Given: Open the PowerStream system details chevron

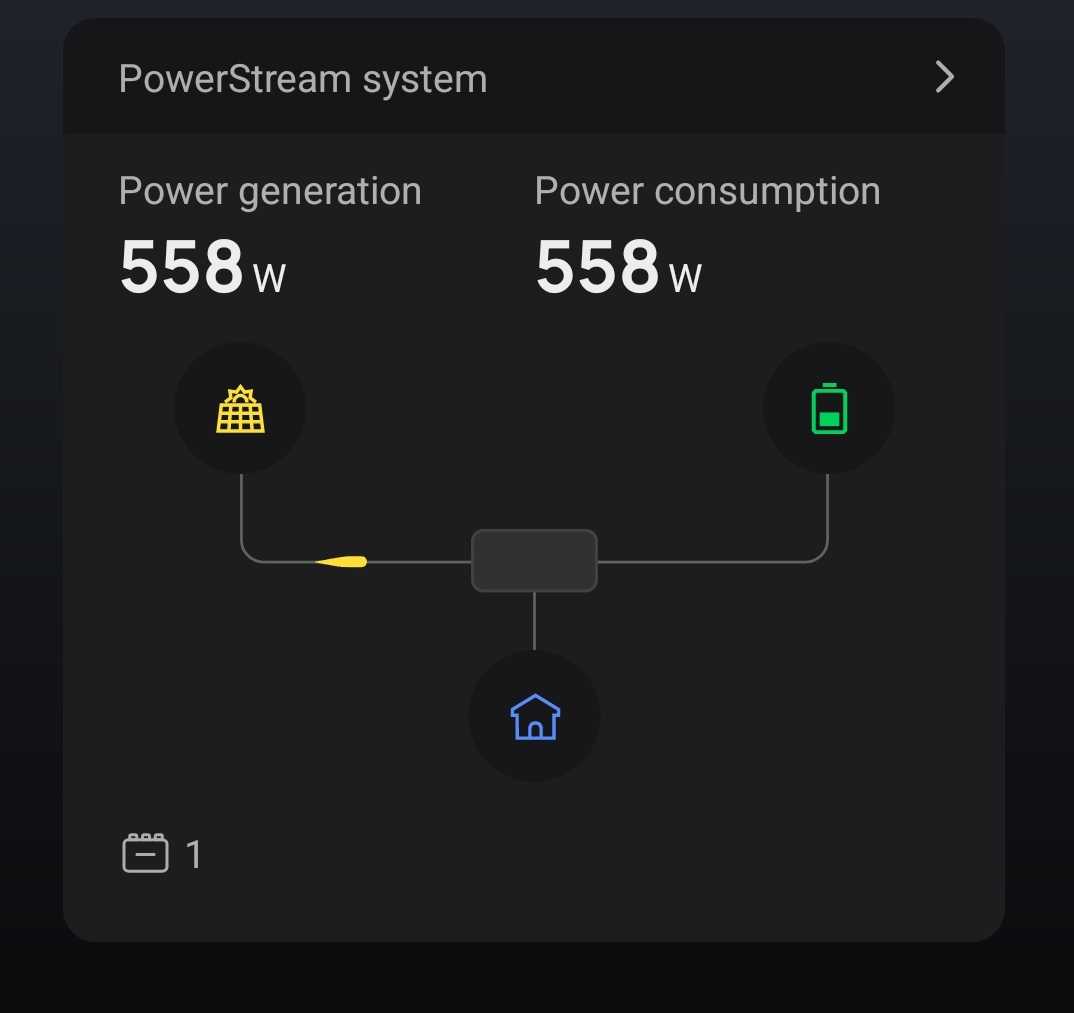Looking at the screenshot, I should coord(944,77).
